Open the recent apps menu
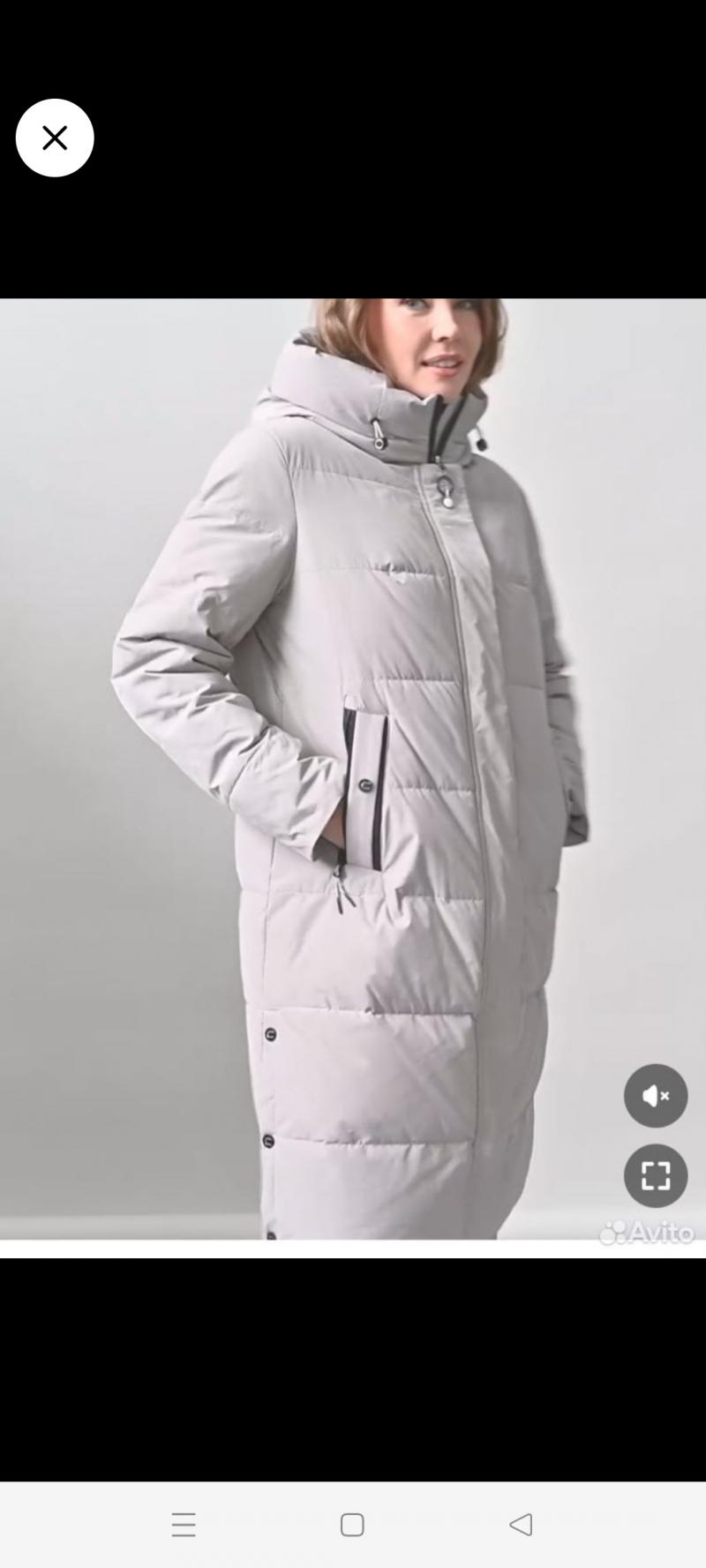 coord(184,1525)
